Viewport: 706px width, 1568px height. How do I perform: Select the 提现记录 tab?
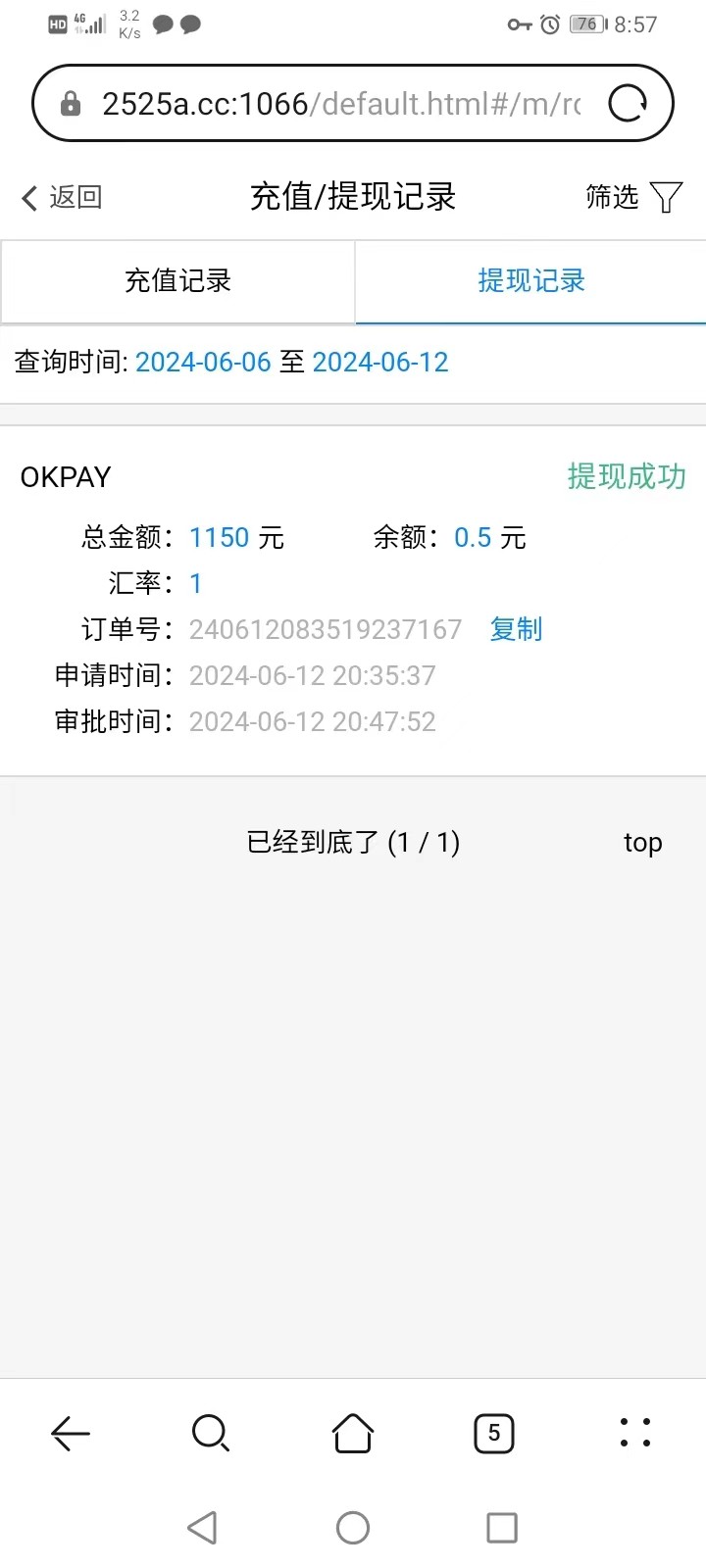529,281
